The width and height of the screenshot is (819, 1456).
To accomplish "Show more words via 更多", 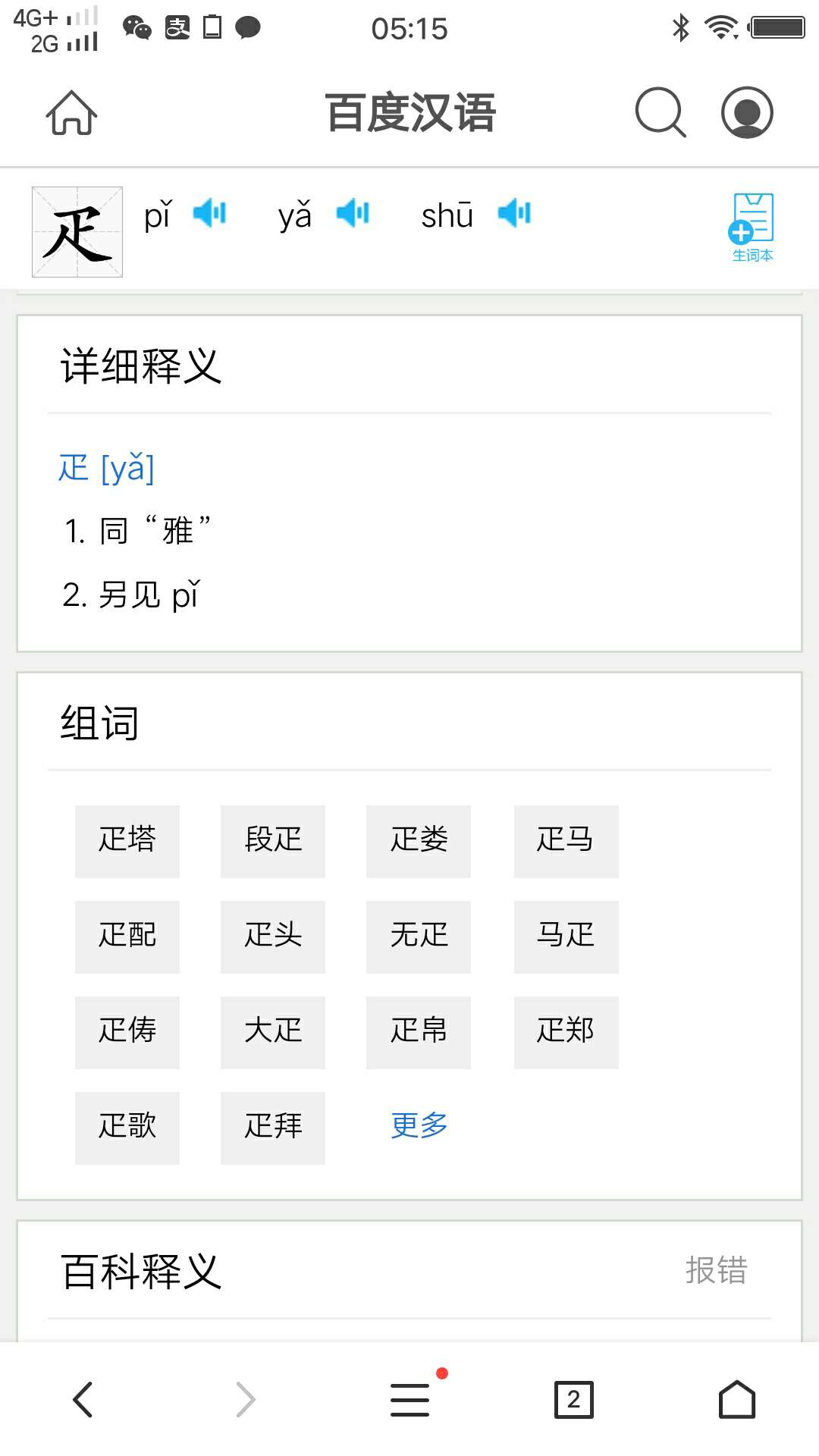I will click(419, 1126).
